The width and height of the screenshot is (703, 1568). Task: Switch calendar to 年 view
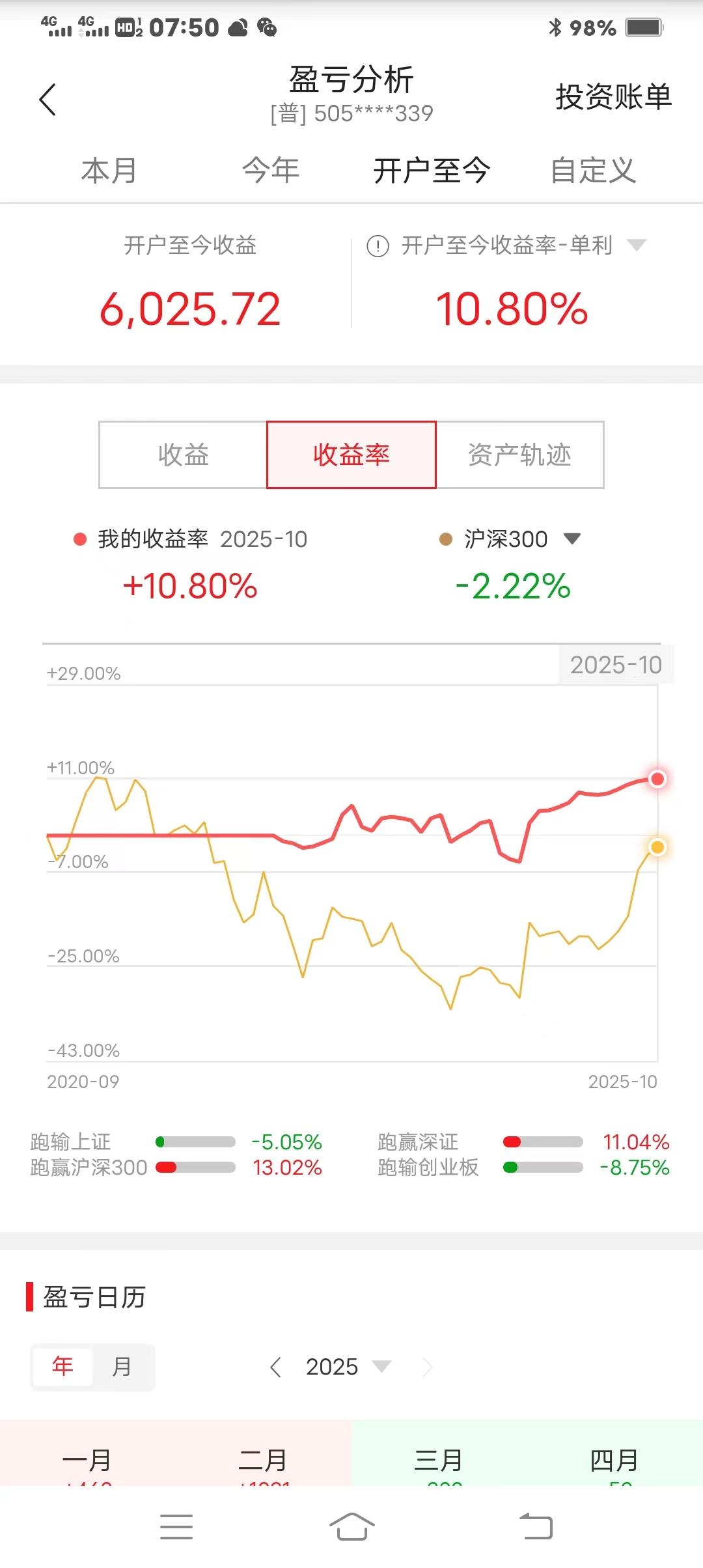62,1367
